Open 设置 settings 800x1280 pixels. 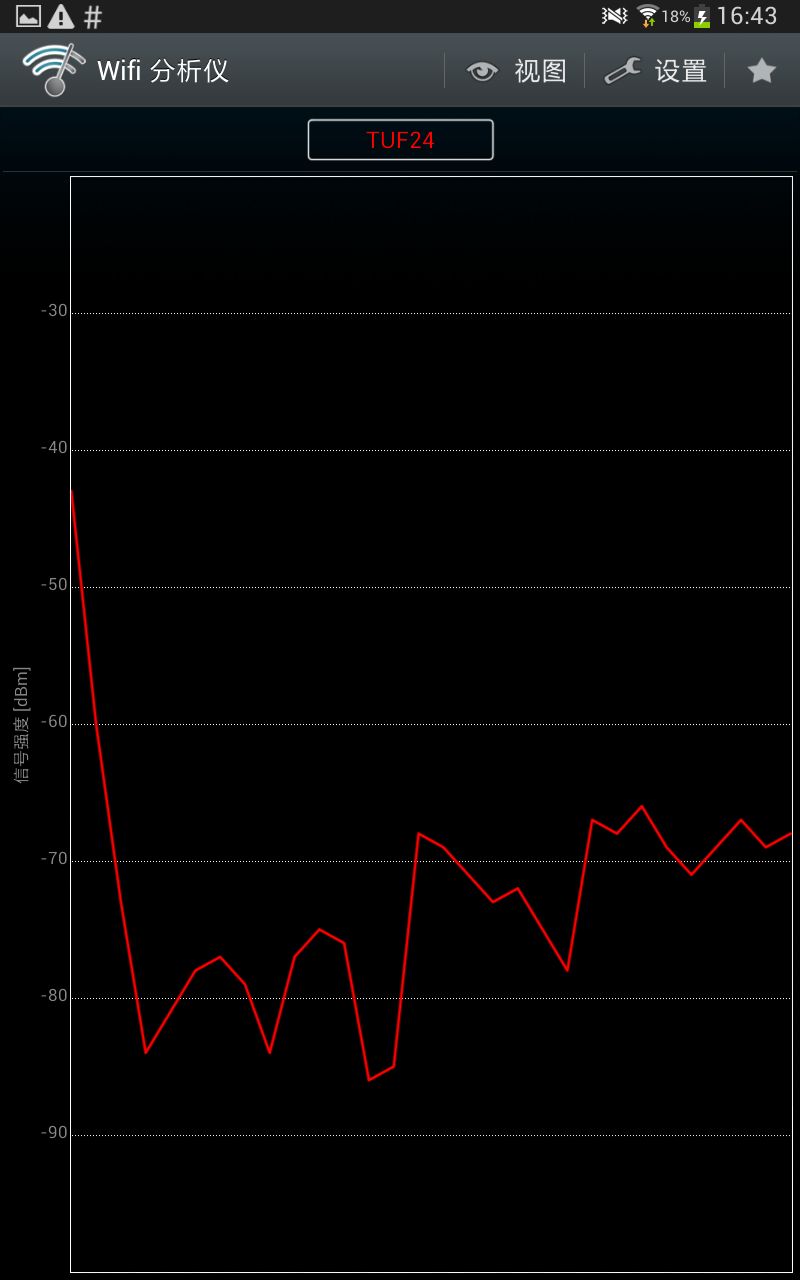click(655, 71)
